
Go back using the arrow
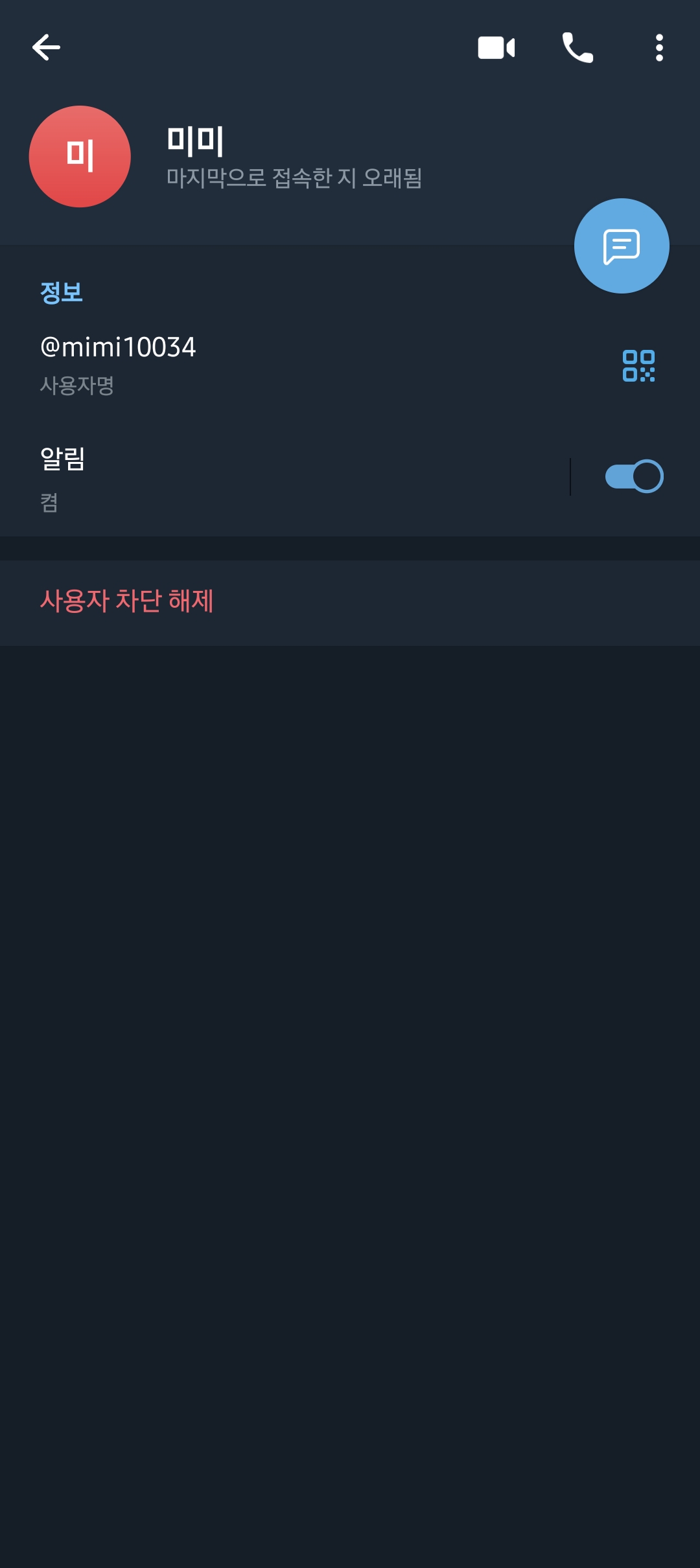click(x=46, y=47)
